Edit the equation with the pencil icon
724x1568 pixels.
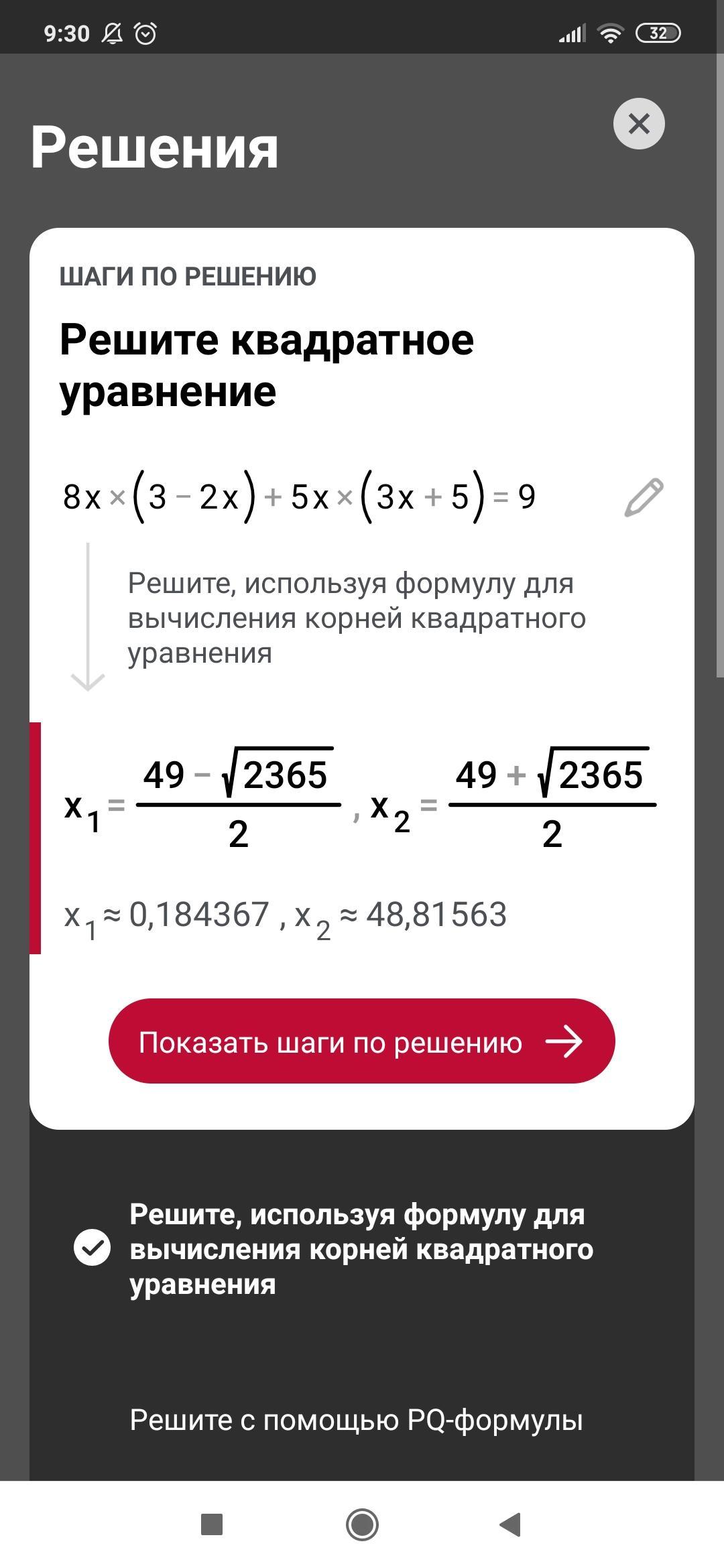(x=644, y=497)
